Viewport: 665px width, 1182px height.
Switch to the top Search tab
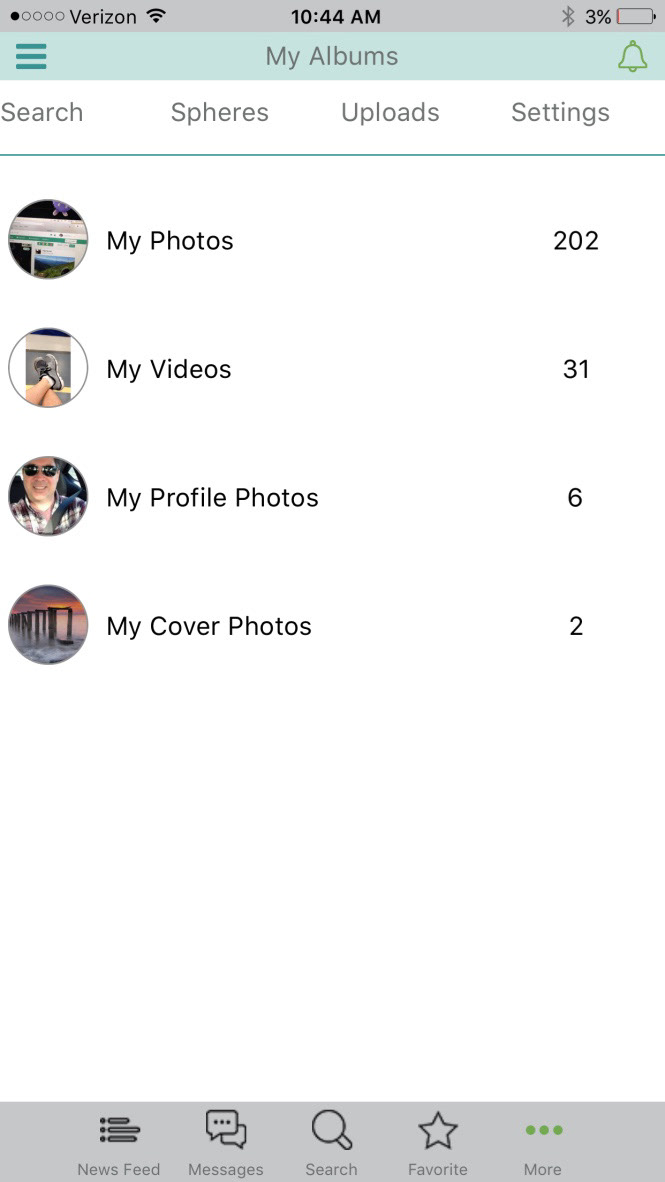(x=42, y=113)
